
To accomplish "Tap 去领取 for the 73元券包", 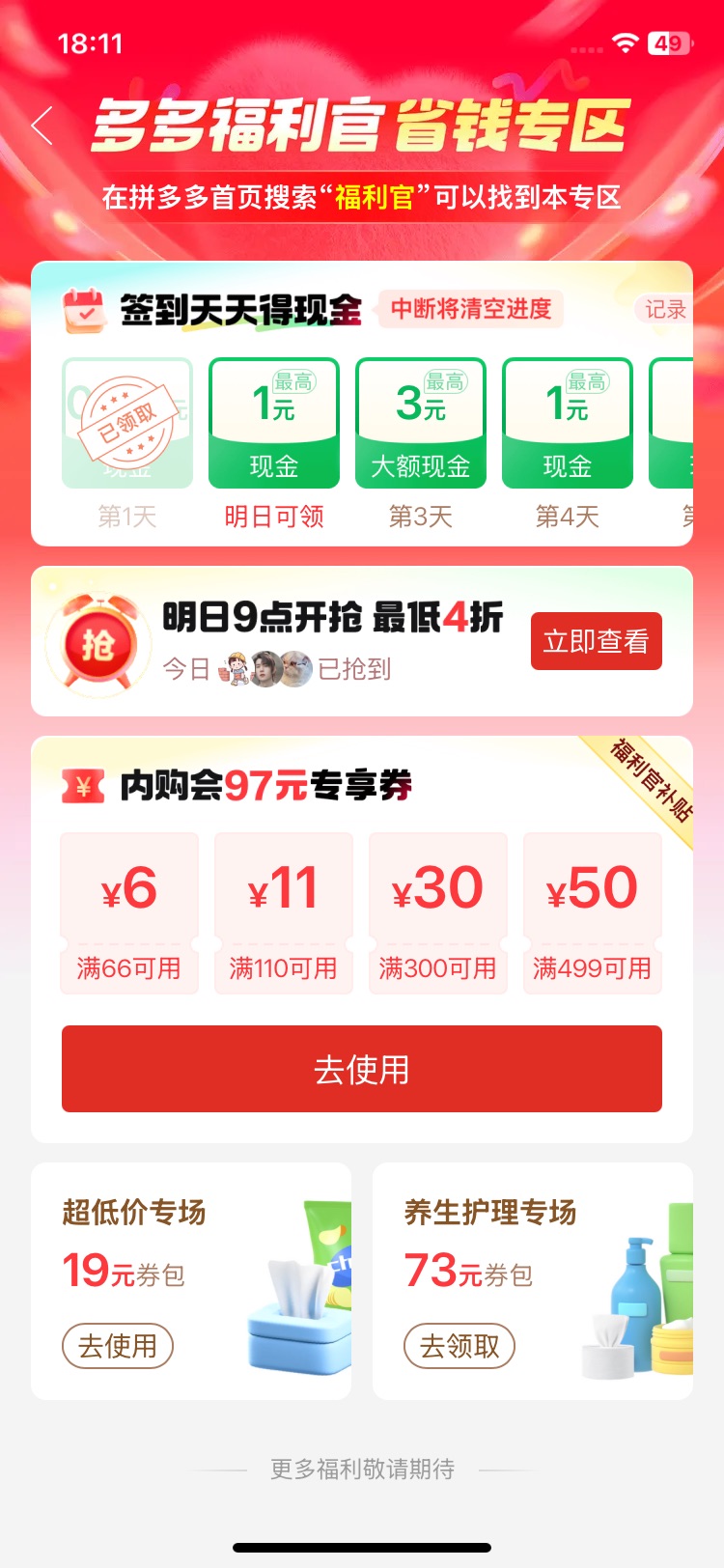I will coord(459,1345).
